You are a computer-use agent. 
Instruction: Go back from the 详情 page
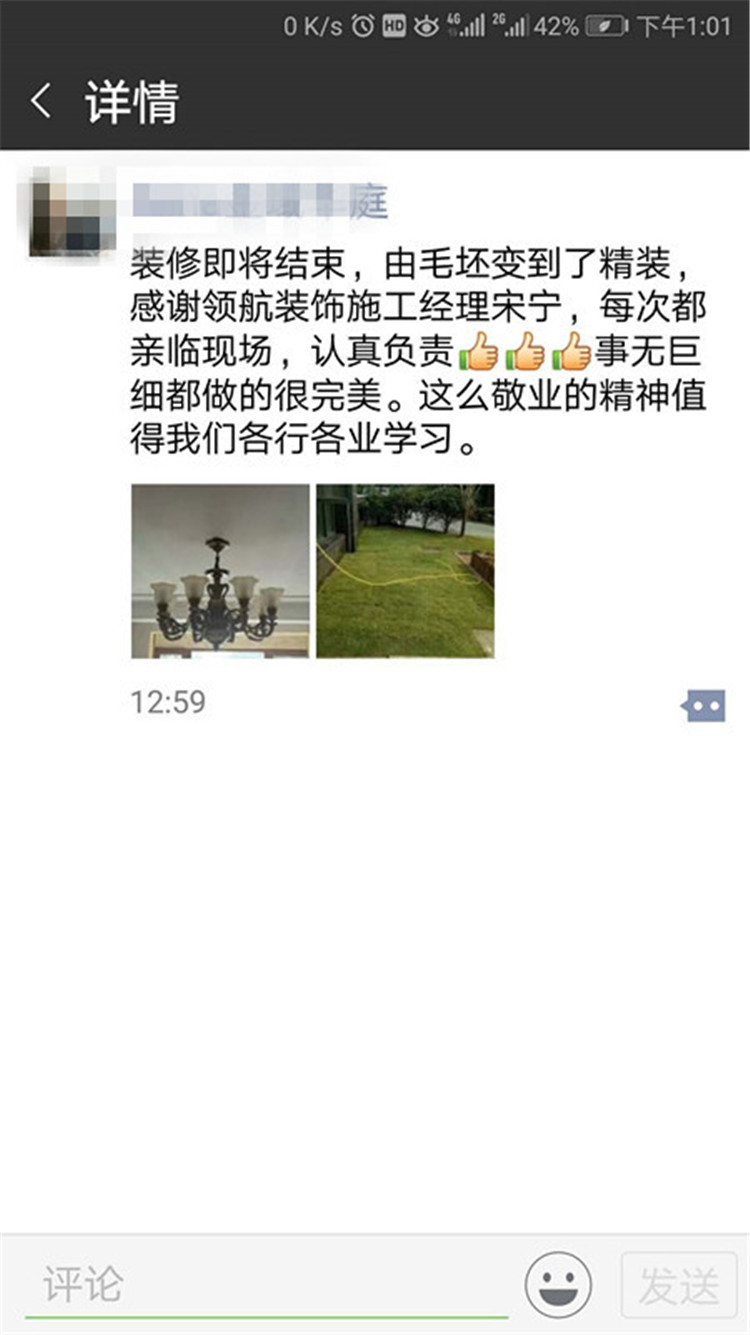point(40,102)
